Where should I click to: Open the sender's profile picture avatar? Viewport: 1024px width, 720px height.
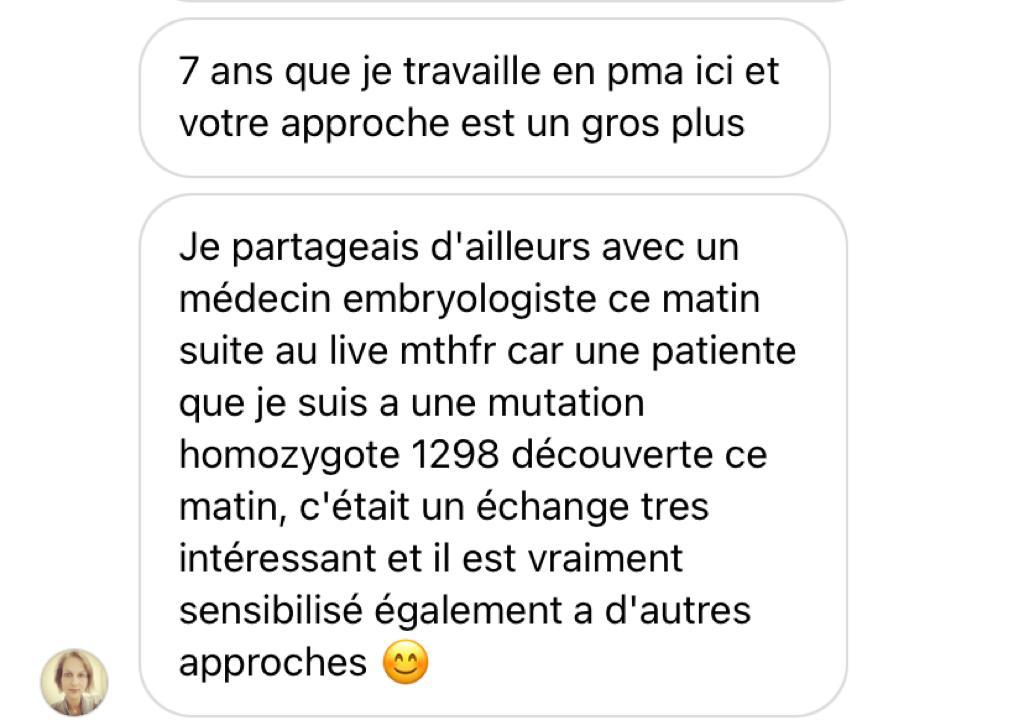tap(74, 682)
